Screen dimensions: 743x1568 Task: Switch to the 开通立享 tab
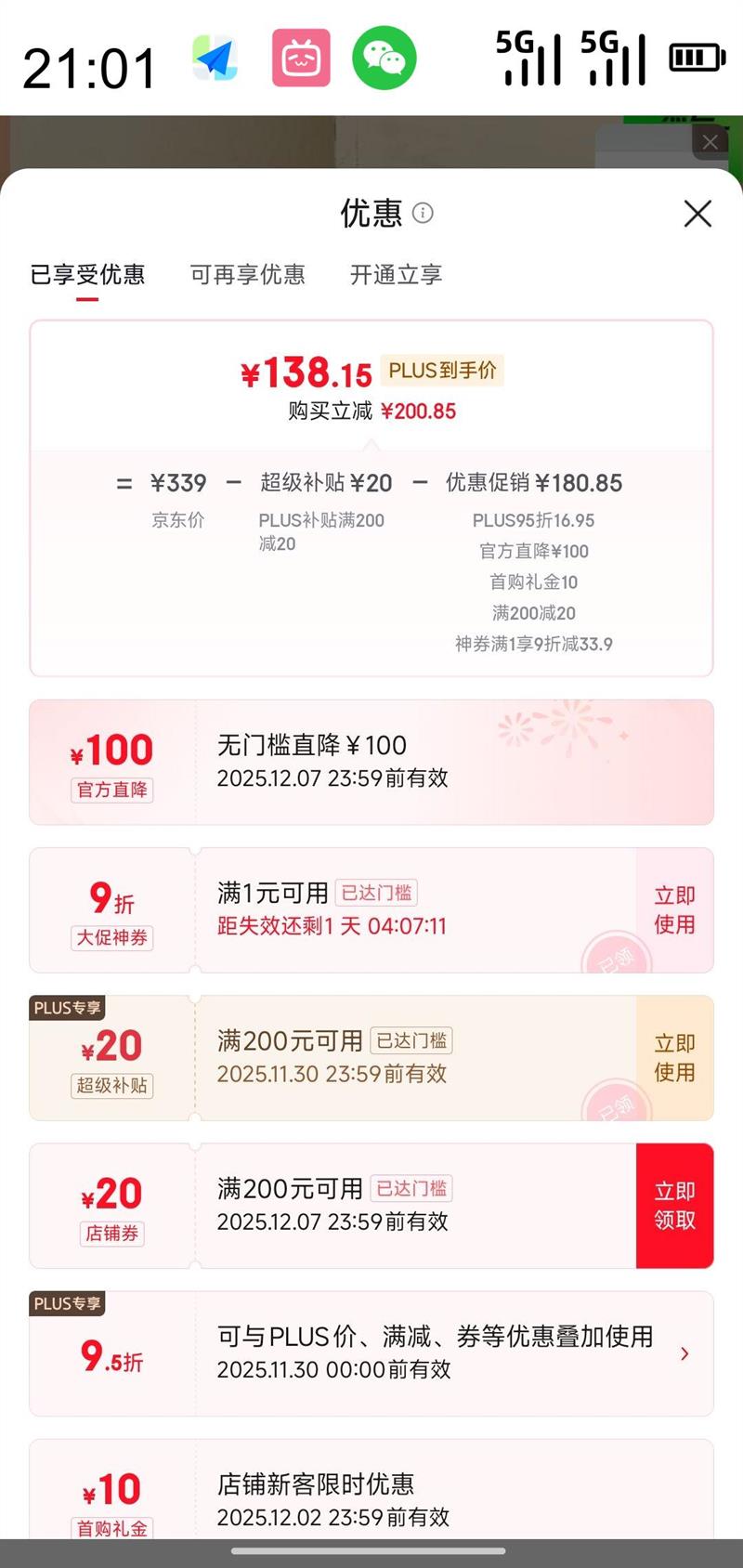coord(396,275)
